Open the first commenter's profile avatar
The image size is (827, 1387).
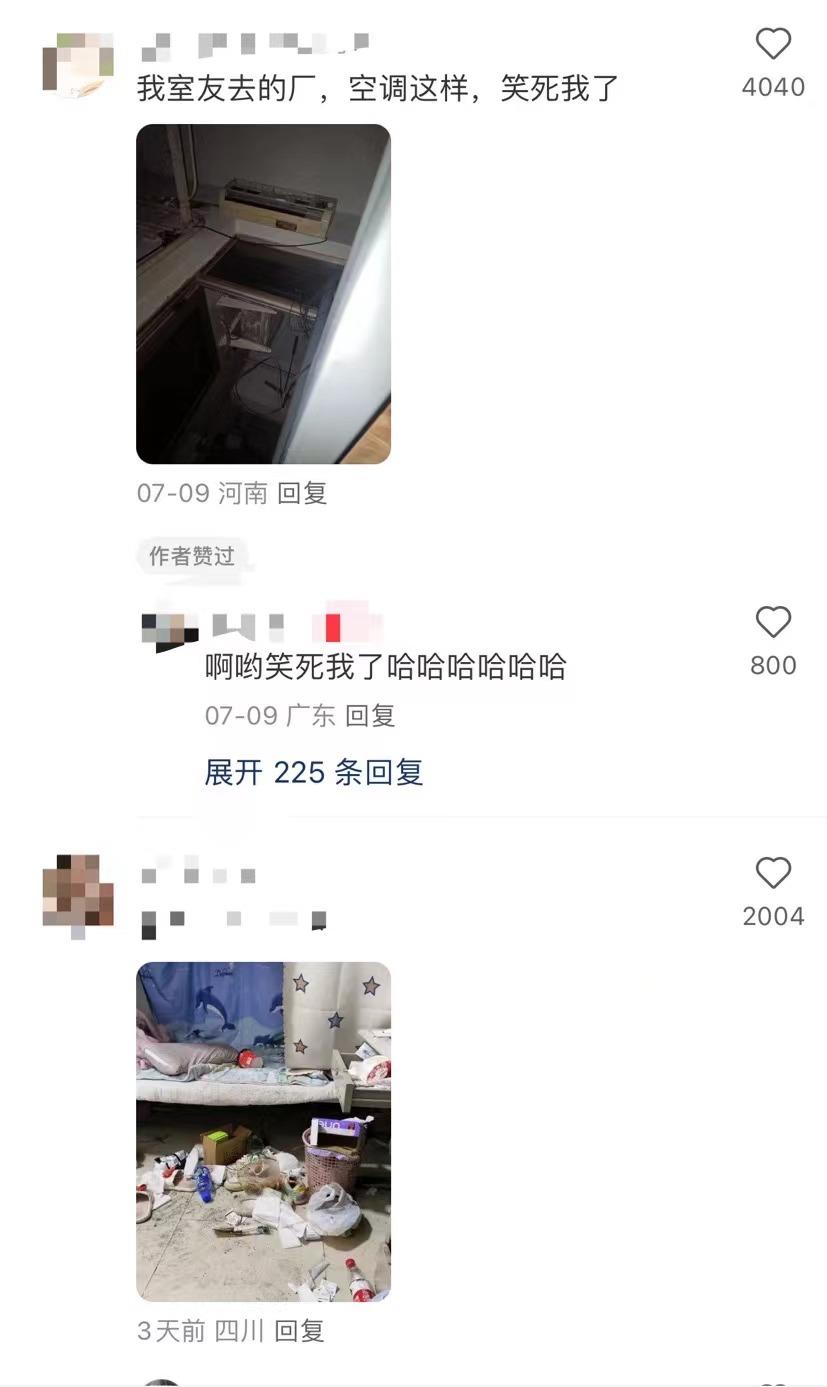pos(78,65)
